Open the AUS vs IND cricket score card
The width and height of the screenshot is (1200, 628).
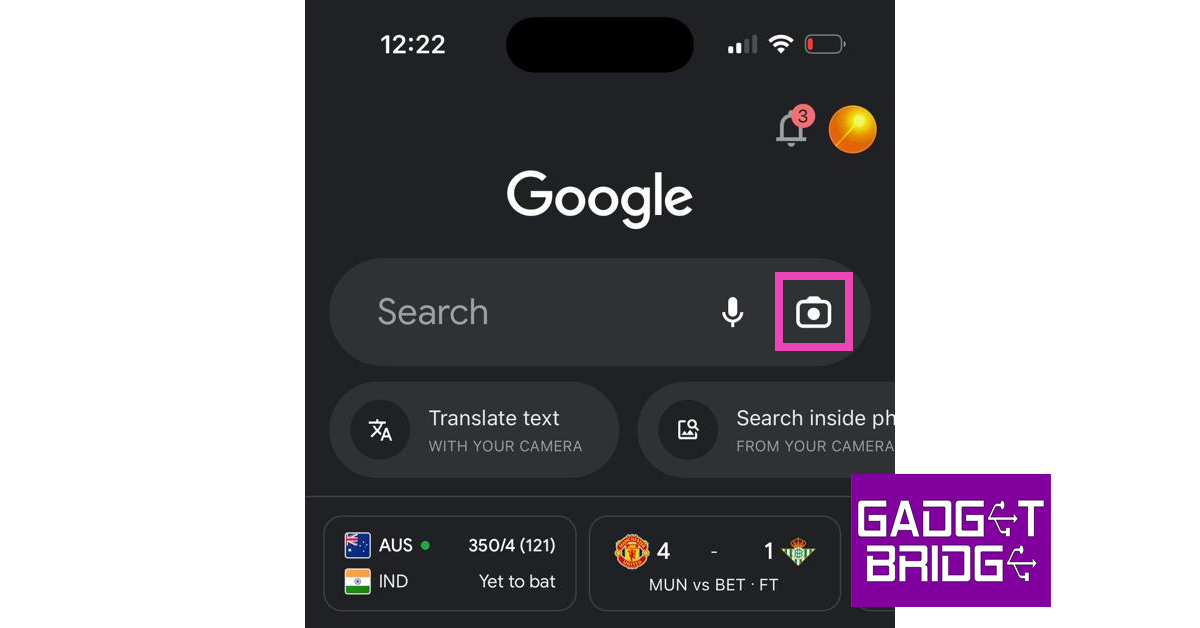[x=450, y=563]
